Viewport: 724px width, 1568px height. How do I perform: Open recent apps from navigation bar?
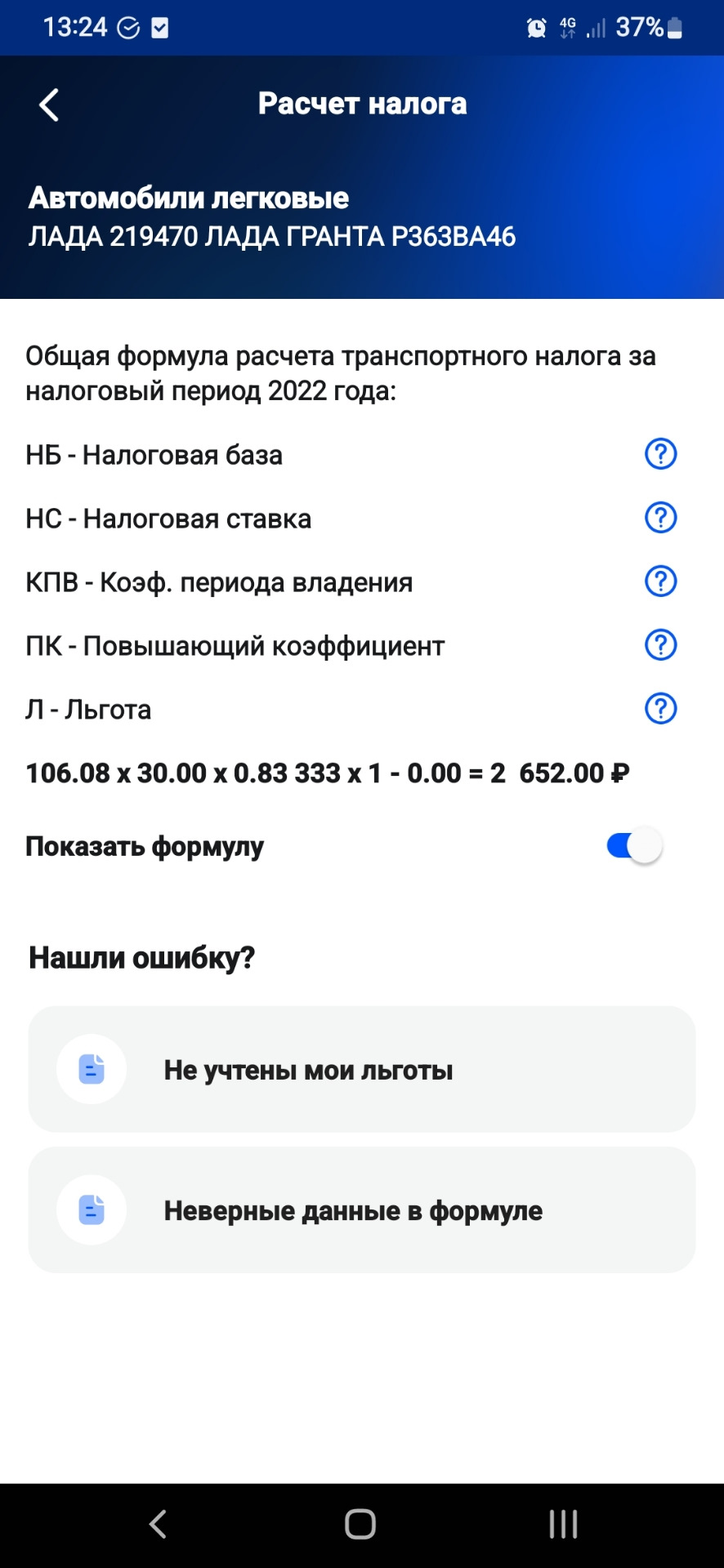(x=563, y=1524)
